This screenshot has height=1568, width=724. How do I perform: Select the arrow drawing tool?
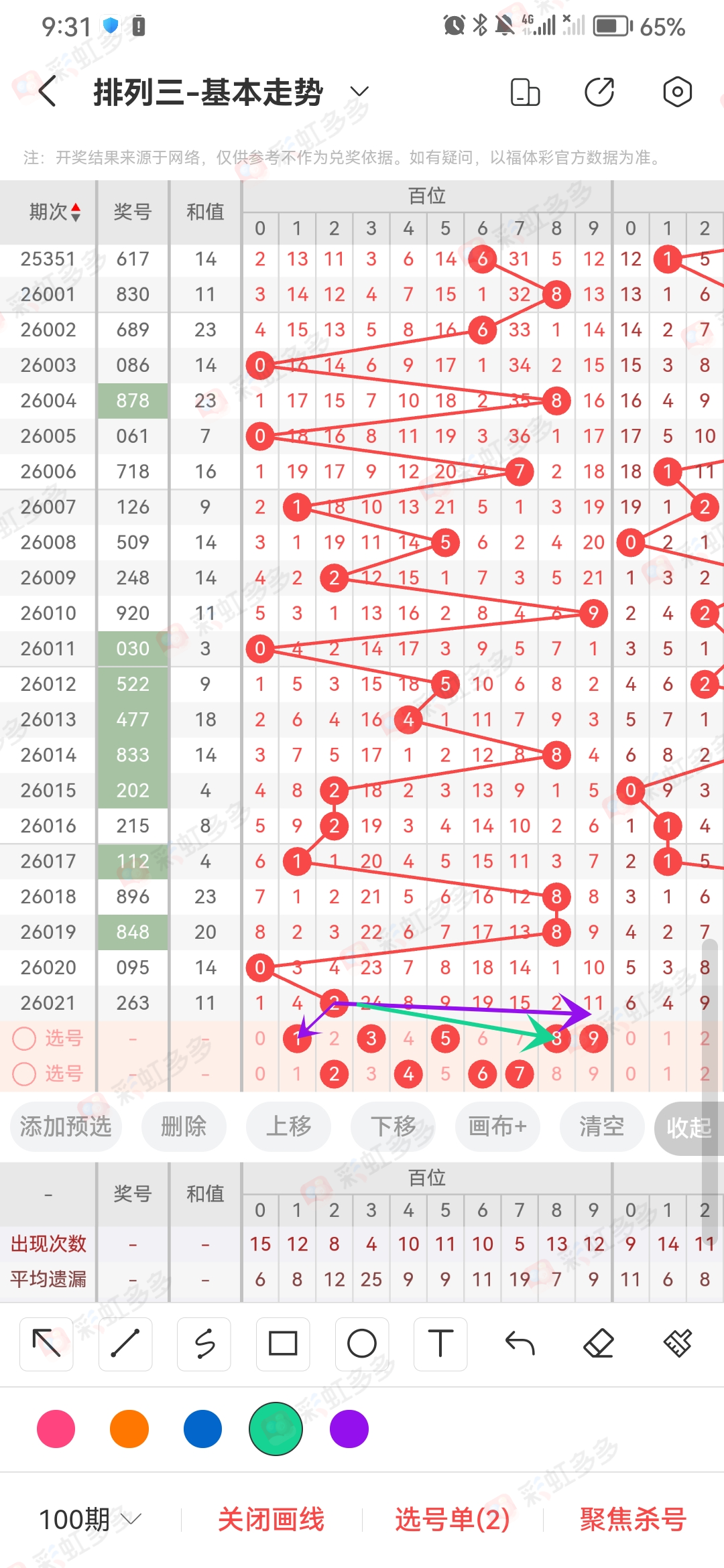(46, 1344)
